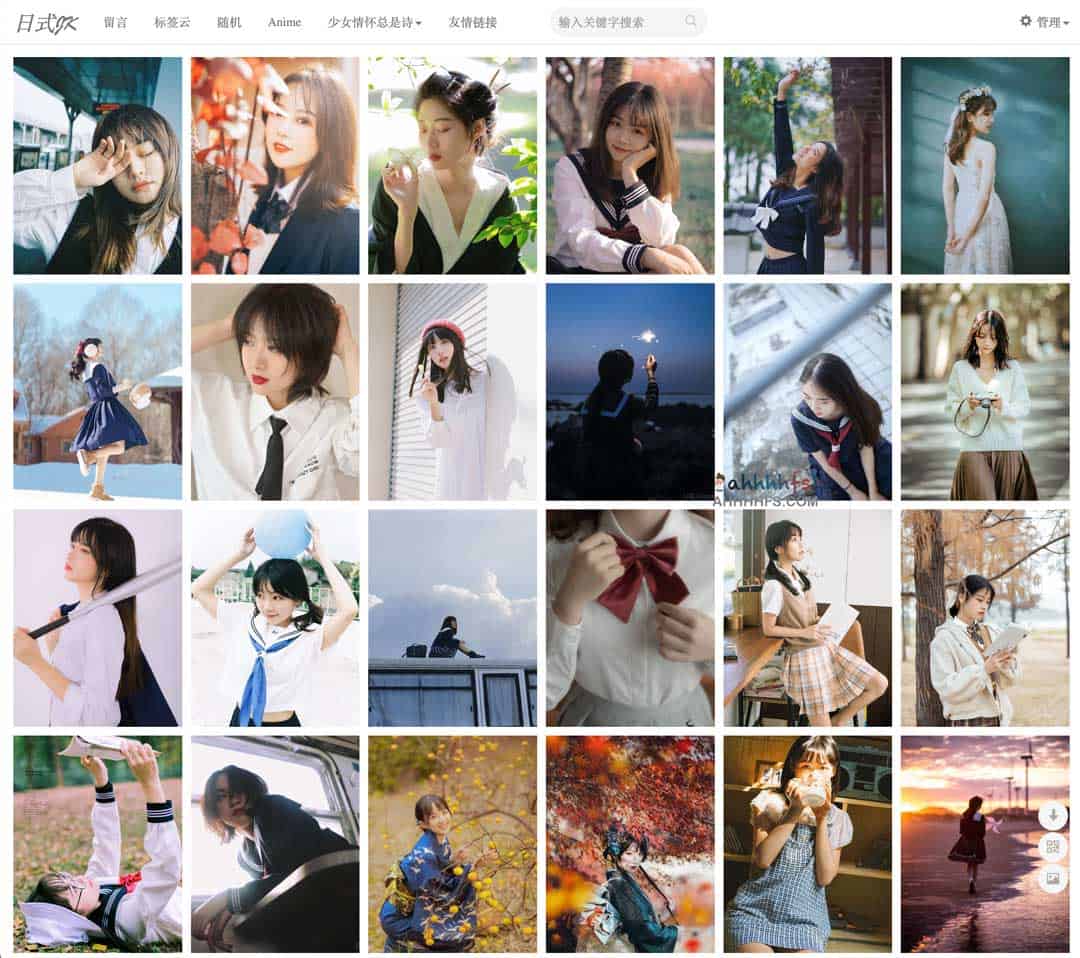1080x958 pixels.
Task: Focus the keyword search field
Action: pyautogui.click(x=616, y=22)
